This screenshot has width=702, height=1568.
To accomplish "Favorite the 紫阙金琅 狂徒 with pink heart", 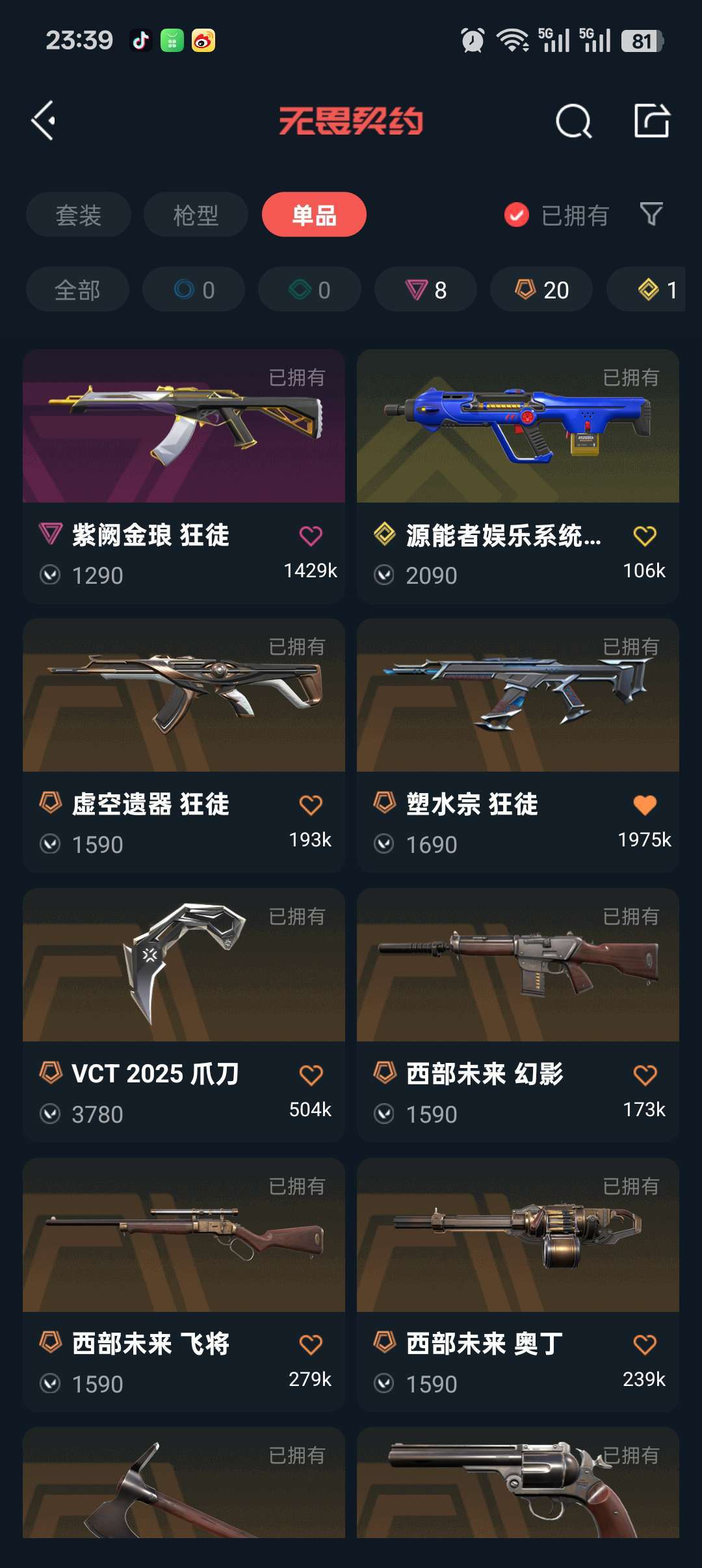I will click(311, 535).
